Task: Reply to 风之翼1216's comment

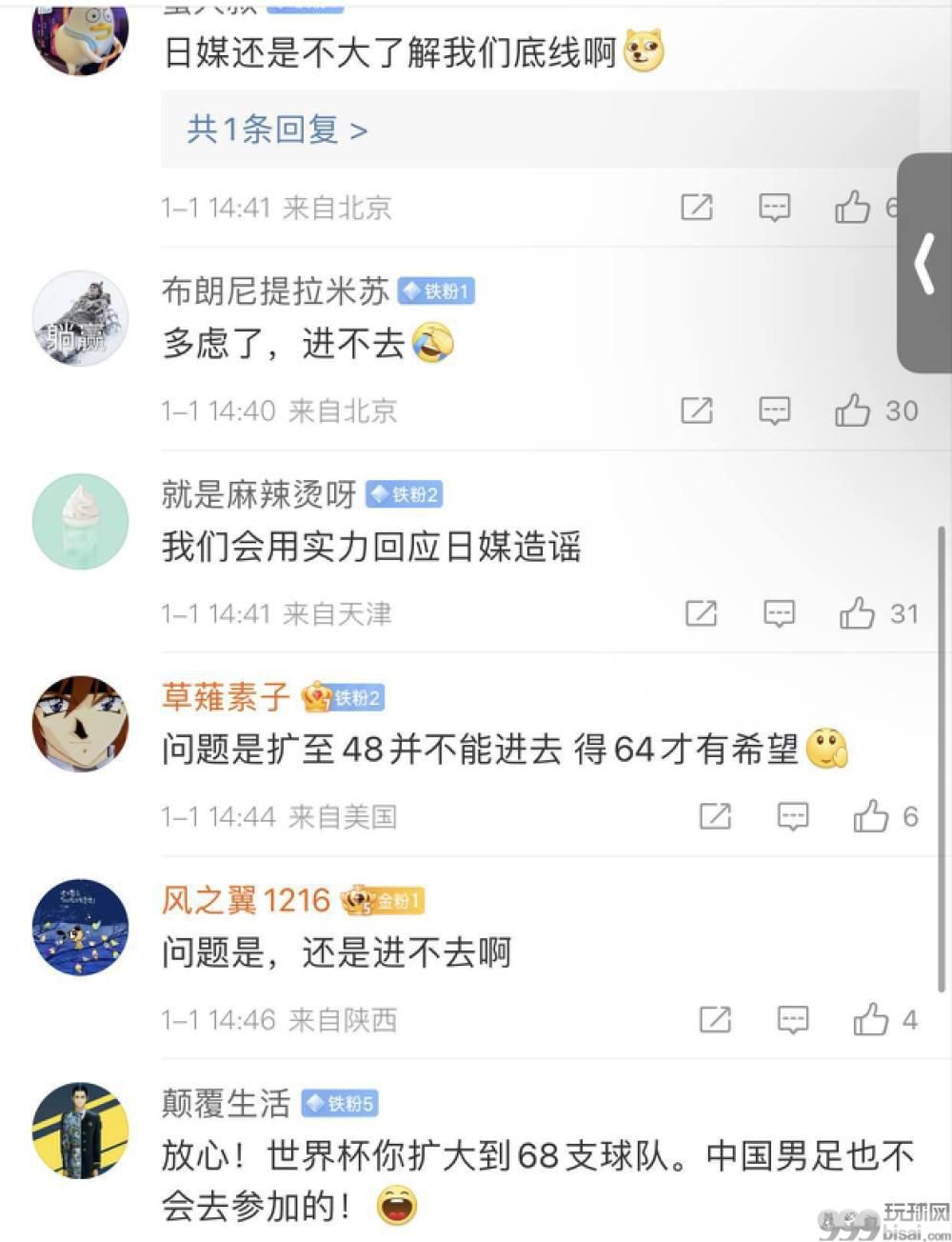Action: click(x=793, y=1020)
